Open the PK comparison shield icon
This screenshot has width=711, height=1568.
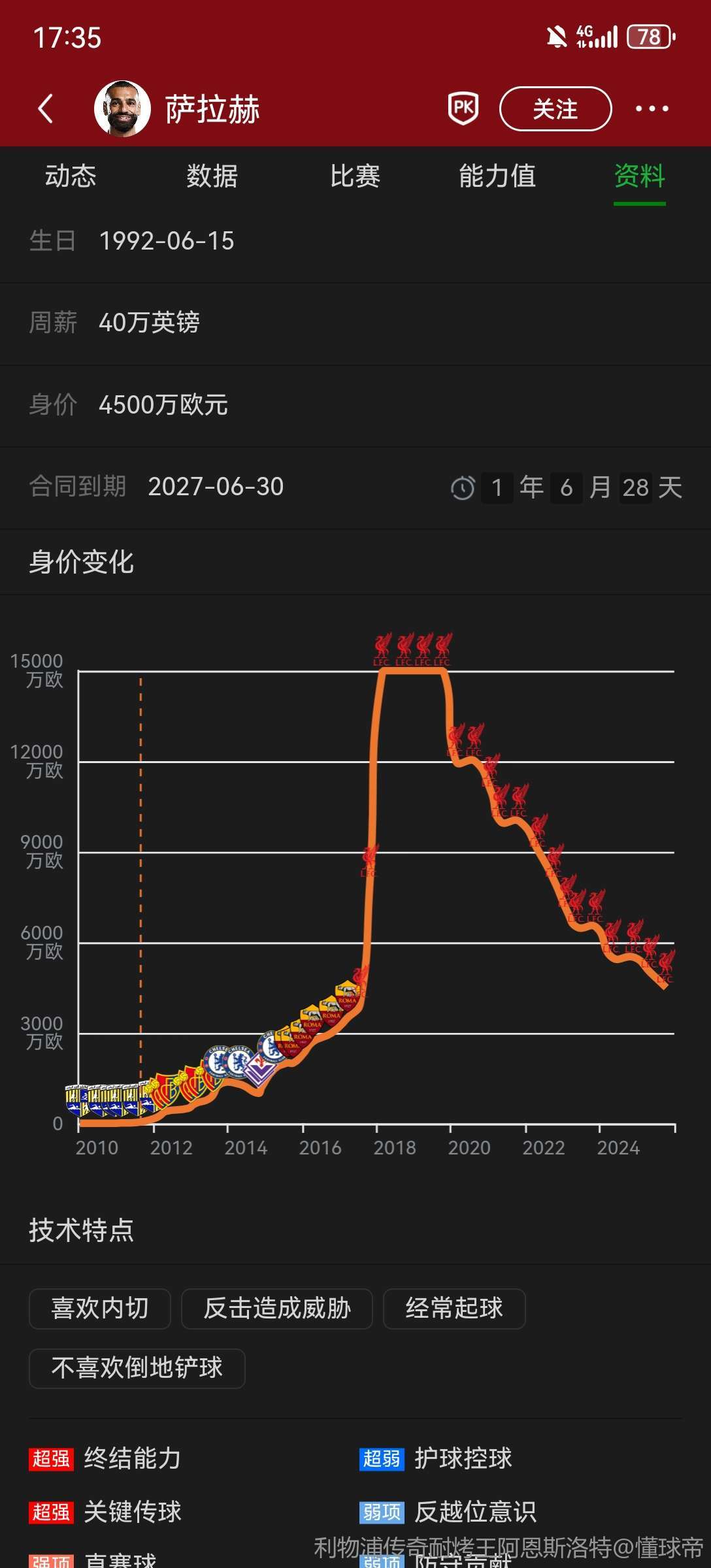pyautogui.click(x=463, y=108)
